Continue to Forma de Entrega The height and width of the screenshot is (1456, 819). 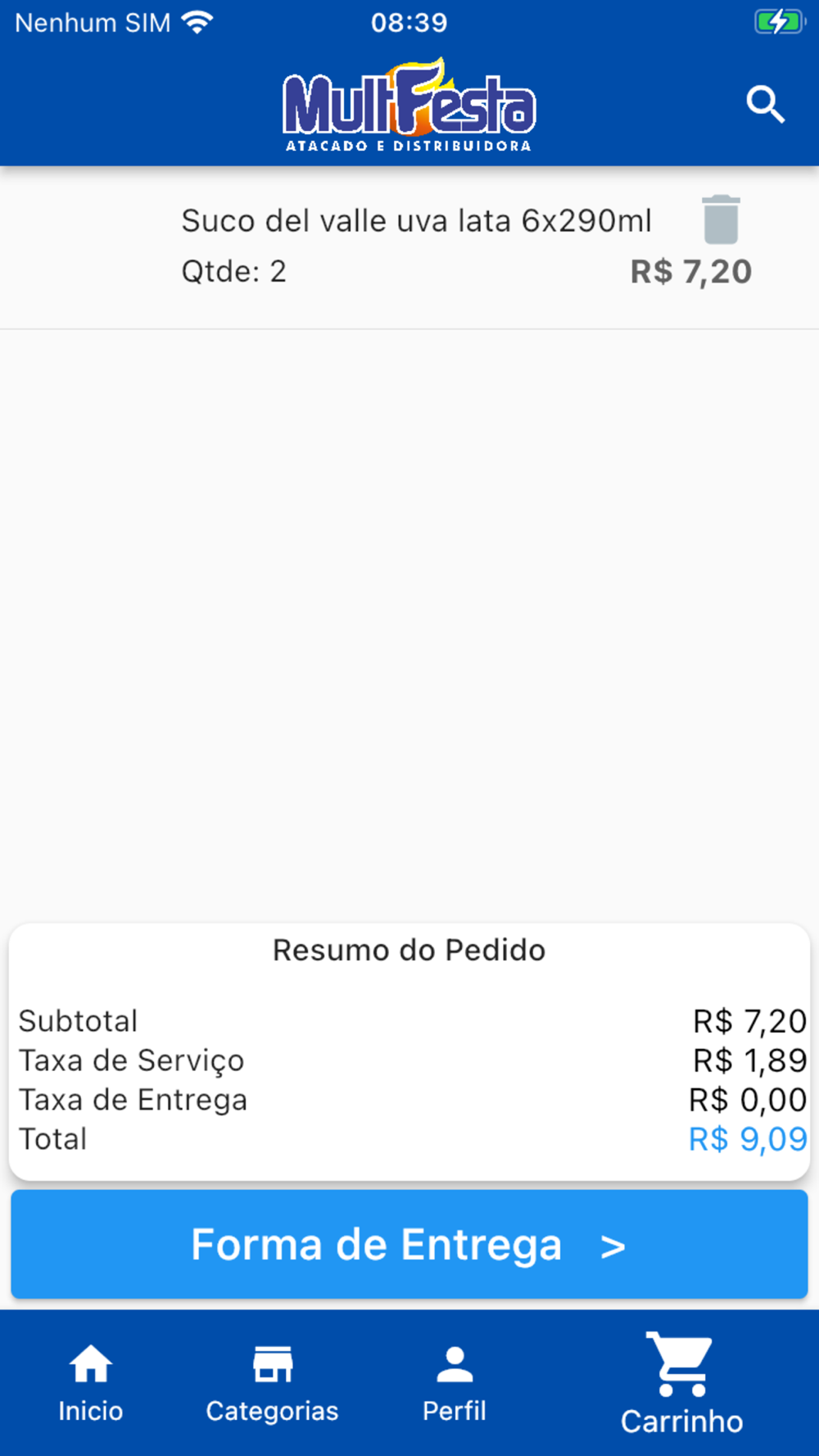pos(409,1245)
